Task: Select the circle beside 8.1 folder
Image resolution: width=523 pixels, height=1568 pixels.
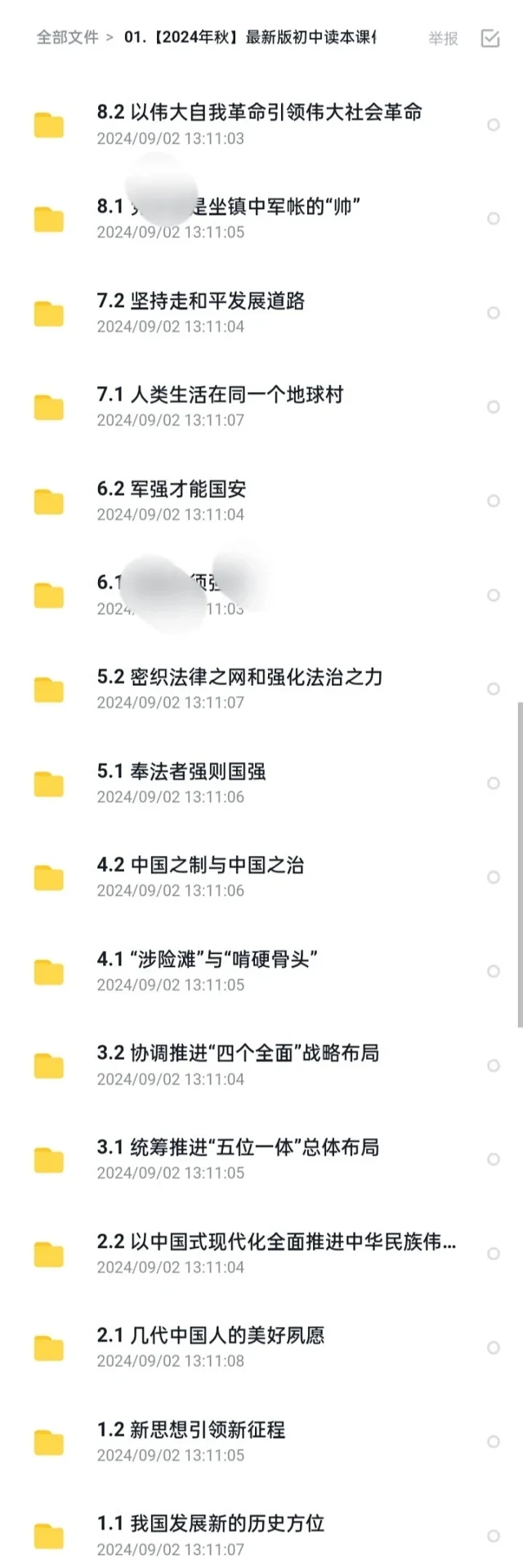Action: coord(494,219)
